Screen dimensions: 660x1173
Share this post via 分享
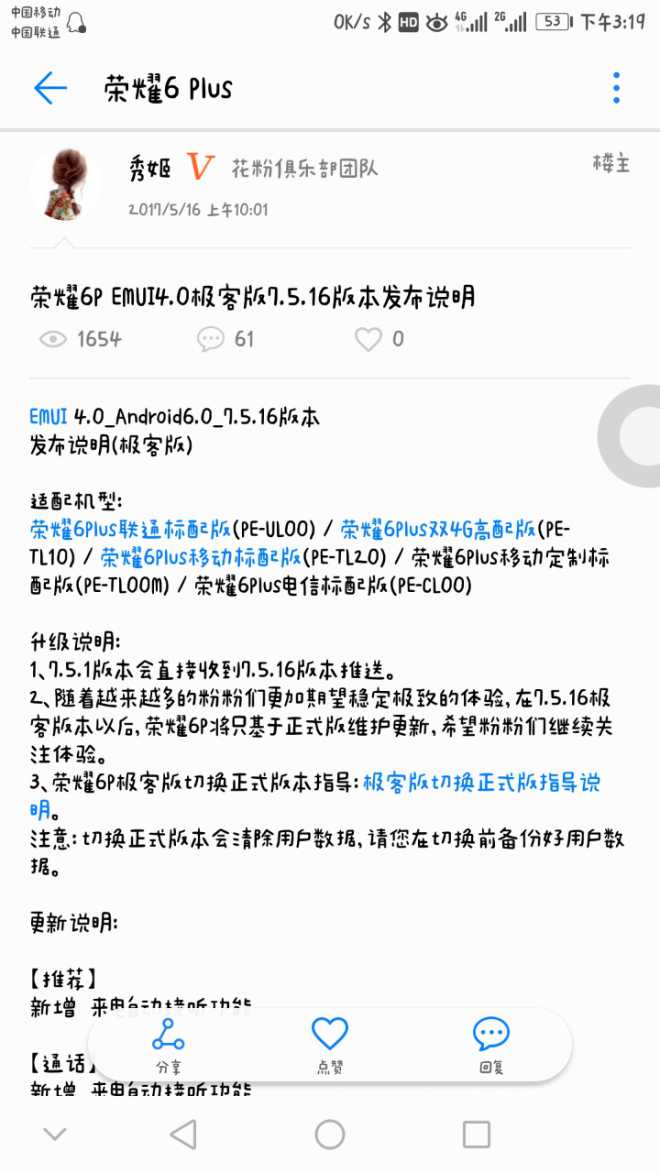point(168,1045)
